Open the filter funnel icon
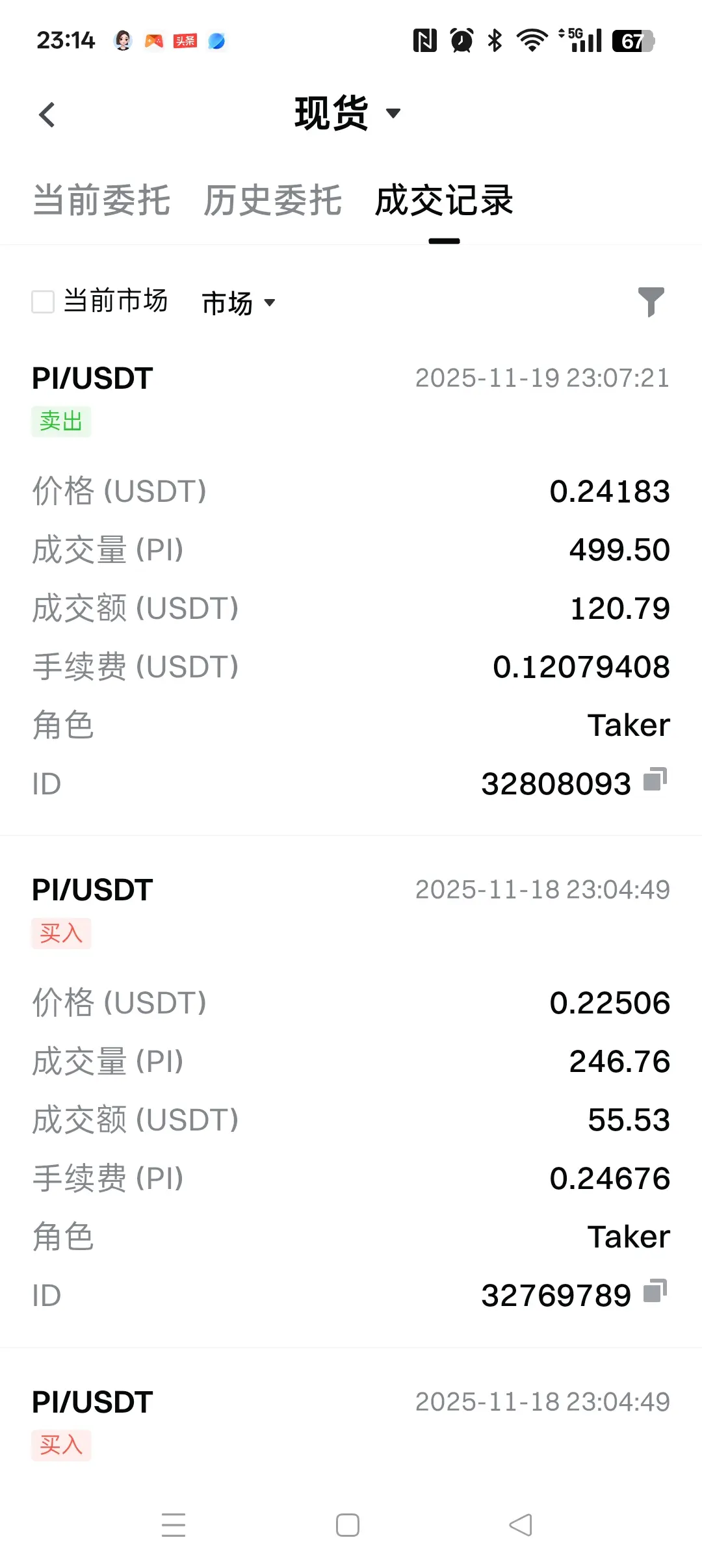702x1568 pixels. click(651, 302)
